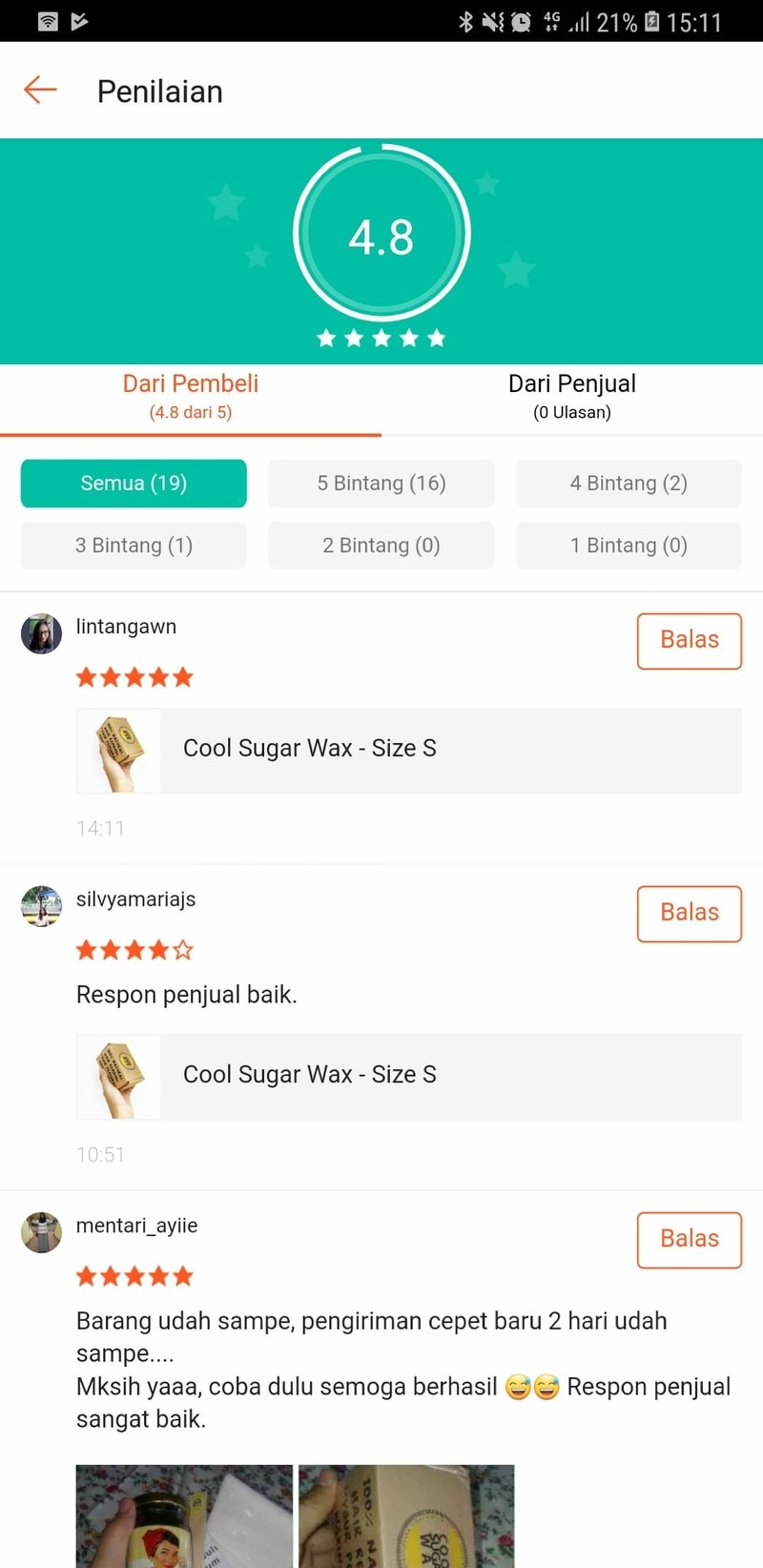Show only 2 Bintang (0) reviews
The image size is (763, 1568).
[x=381, y=546]
